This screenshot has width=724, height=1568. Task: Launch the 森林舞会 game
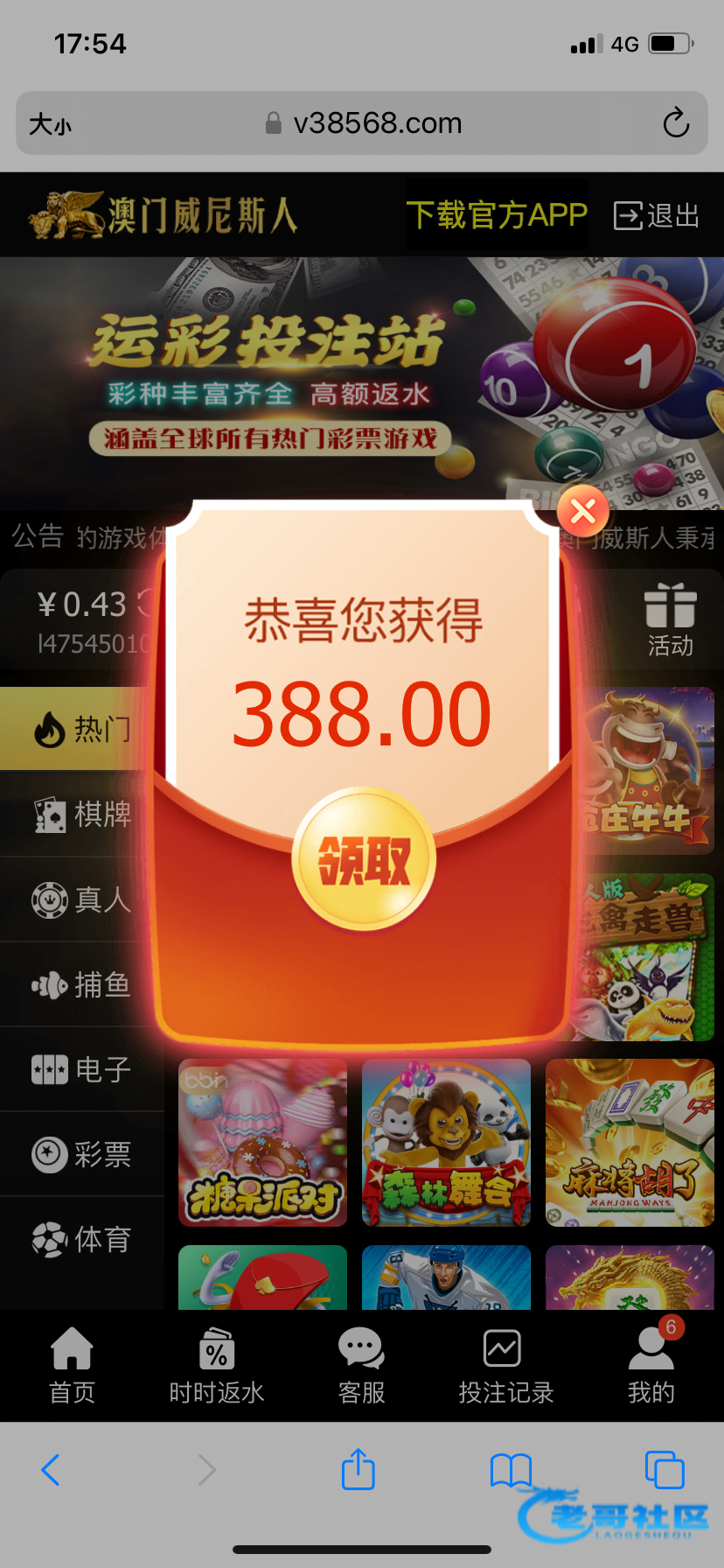(x=446, y=1143)
